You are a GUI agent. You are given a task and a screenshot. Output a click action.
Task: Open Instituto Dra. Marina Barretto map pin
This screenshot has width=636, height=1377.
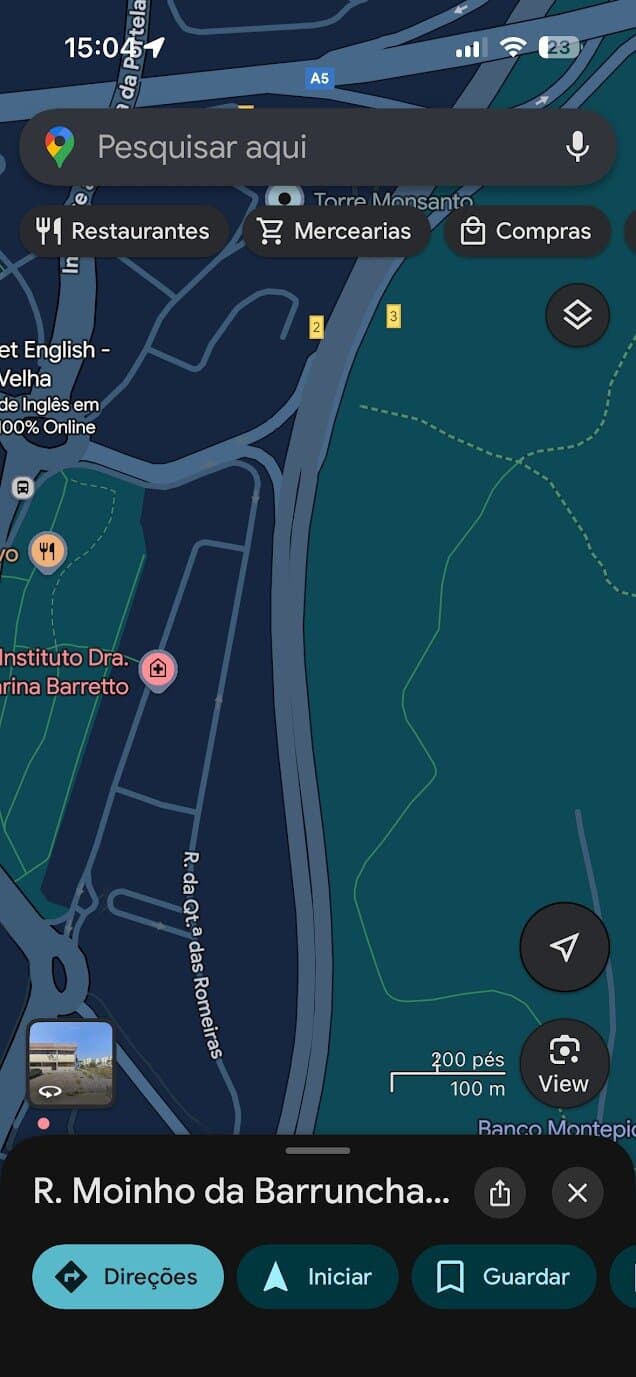pyautogui.click(x=158, y=669)
